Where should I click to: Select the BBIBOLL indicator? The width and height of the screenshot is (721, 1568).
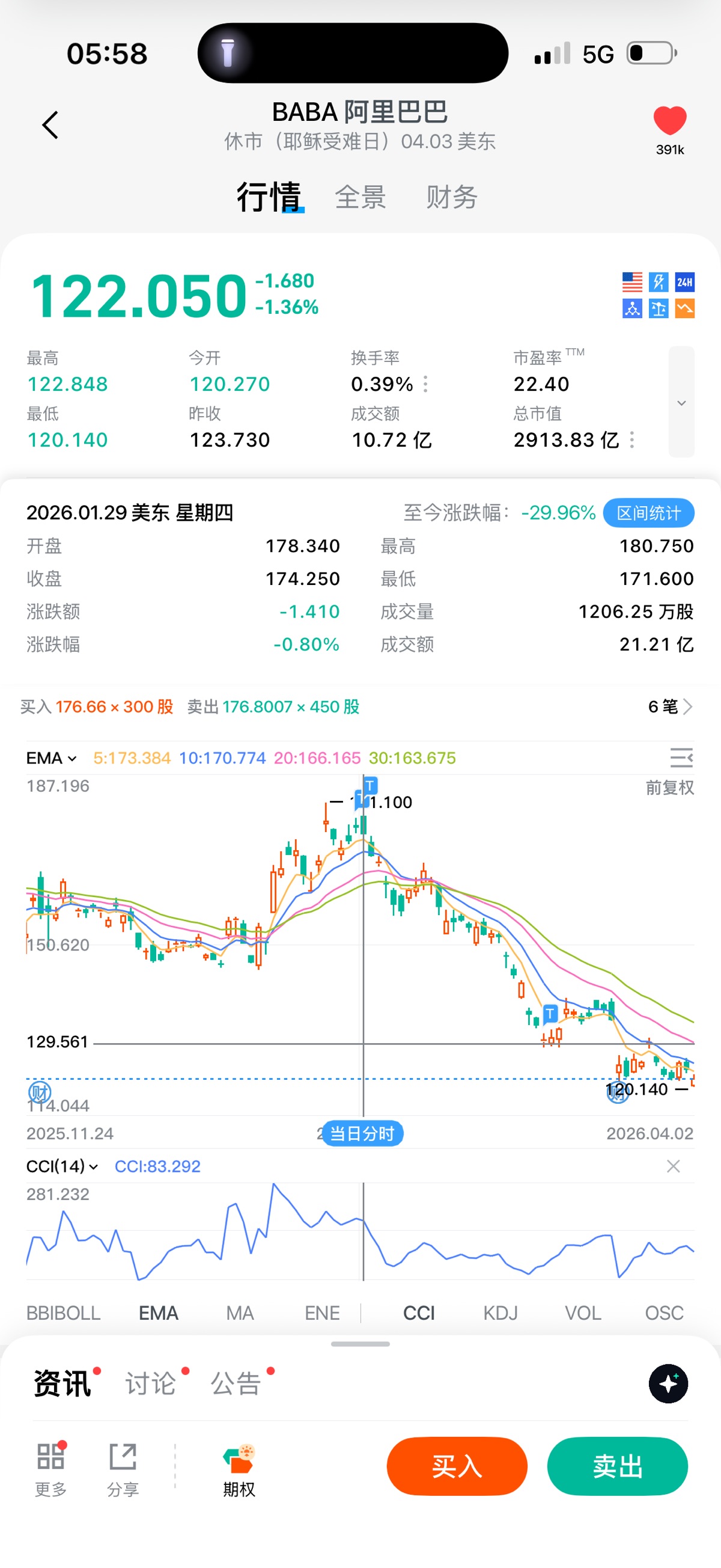[63, 1313]
